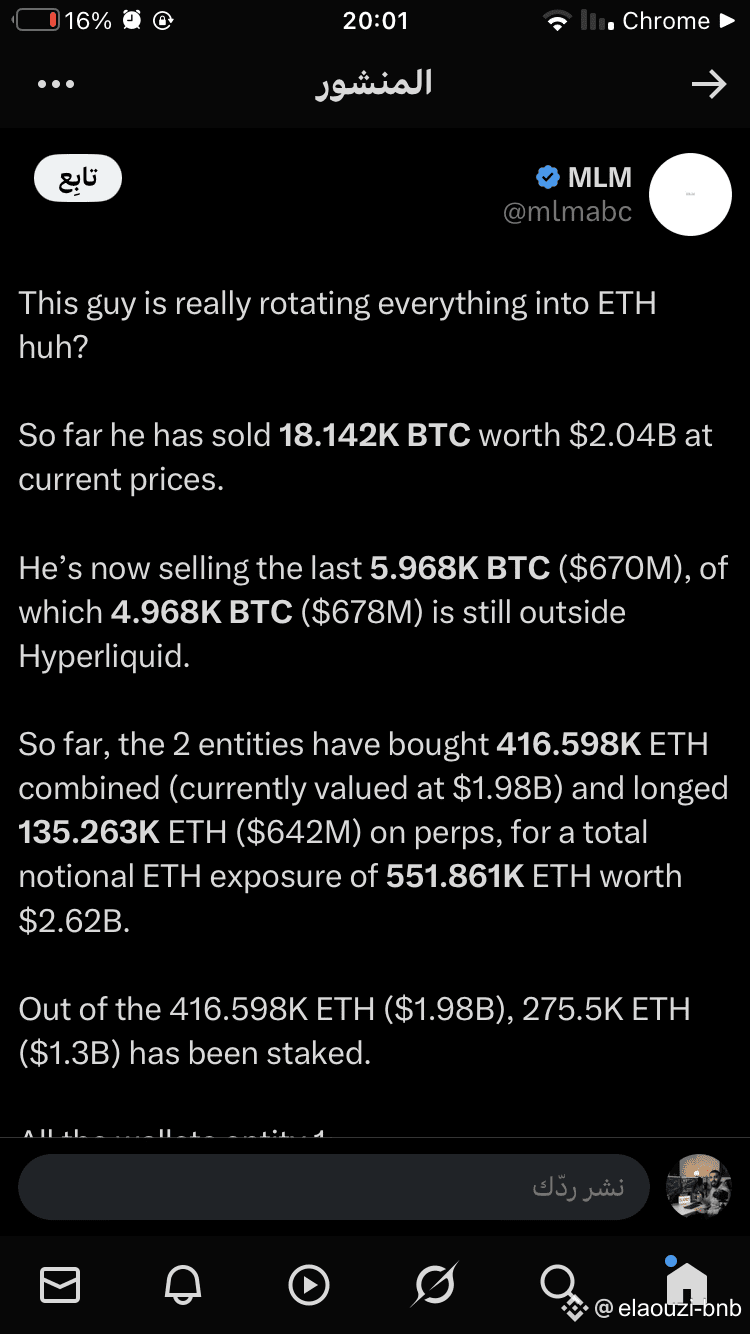Open the video play tab

point(309,1285)
